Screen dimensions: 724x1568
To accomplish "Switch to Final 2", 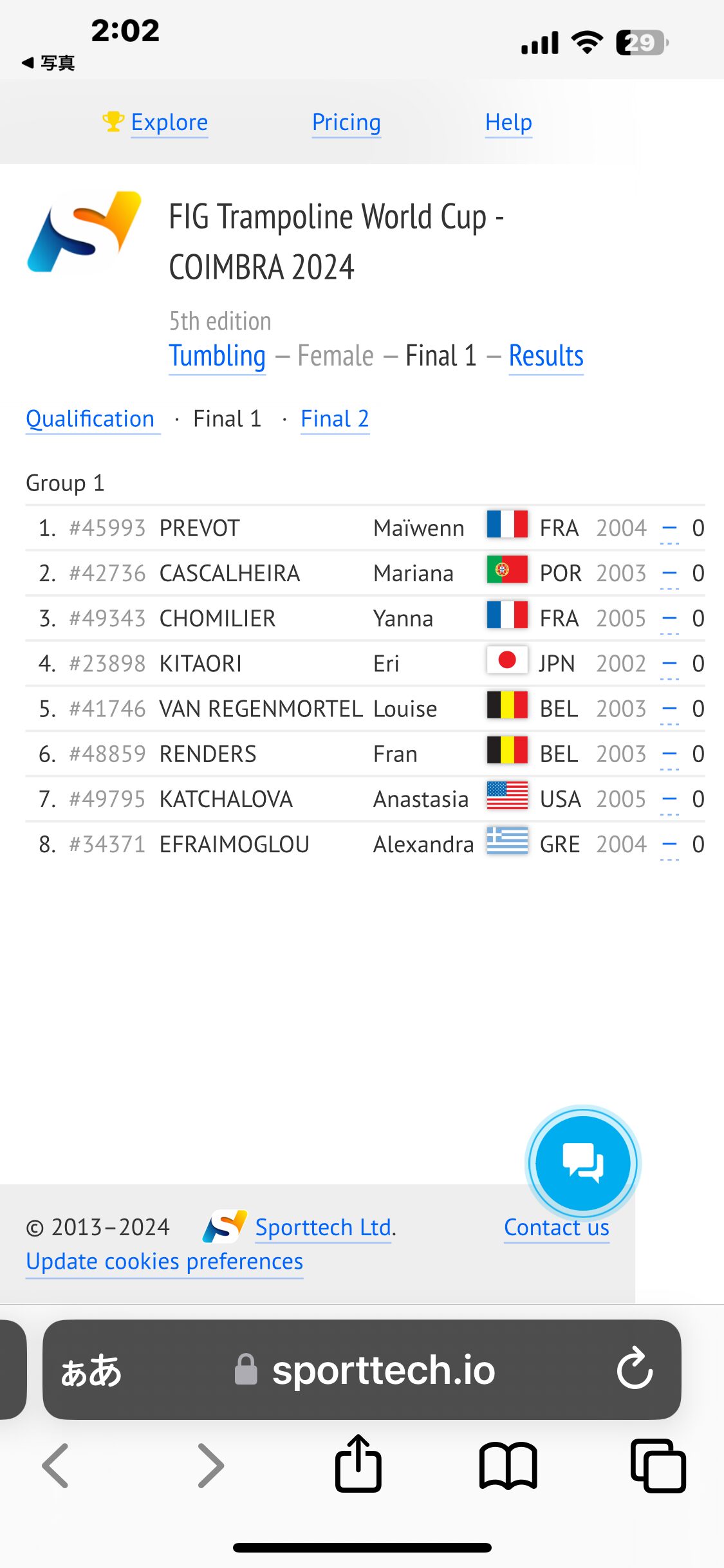I will pos(335,419).
